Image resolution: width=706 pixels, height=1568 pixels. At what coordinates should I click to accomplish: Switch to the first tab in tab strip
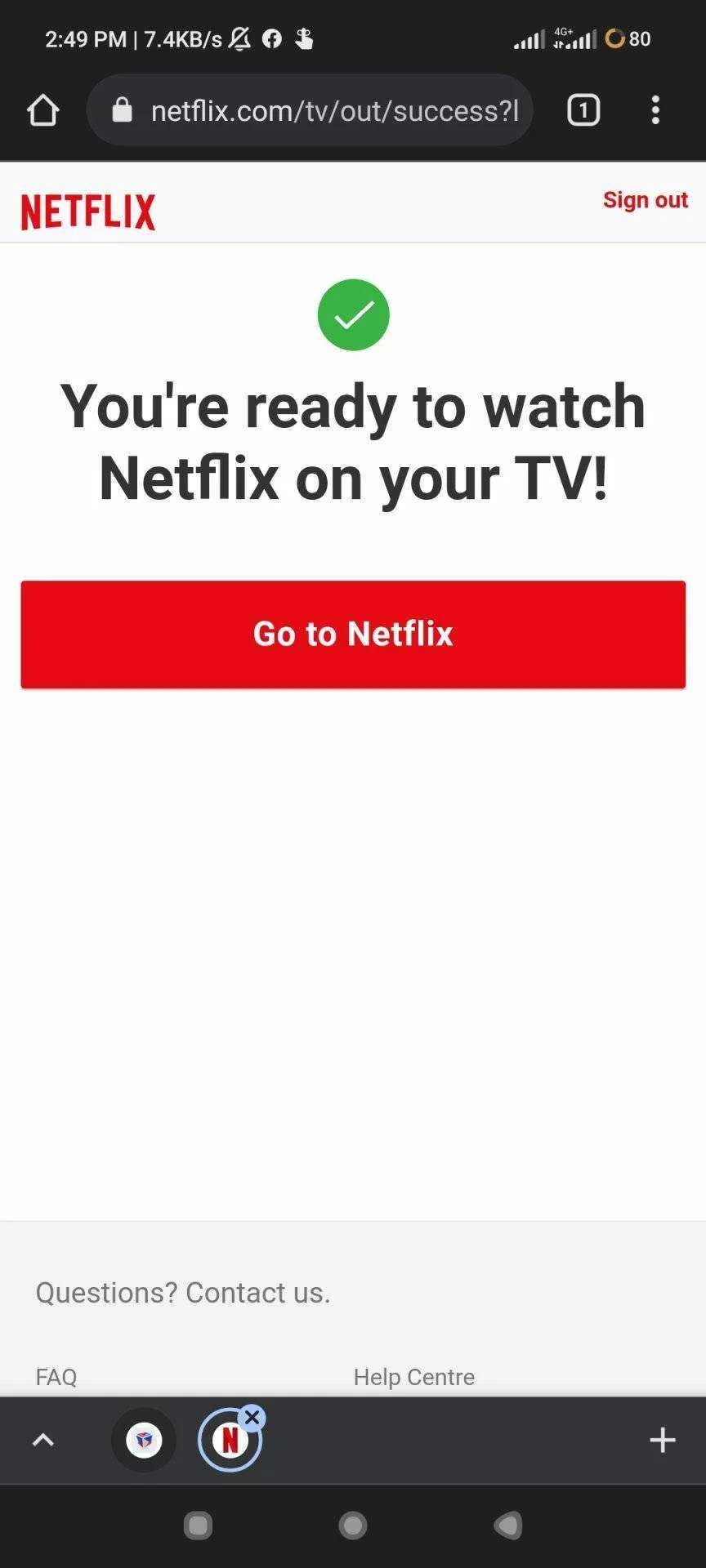145,1440
